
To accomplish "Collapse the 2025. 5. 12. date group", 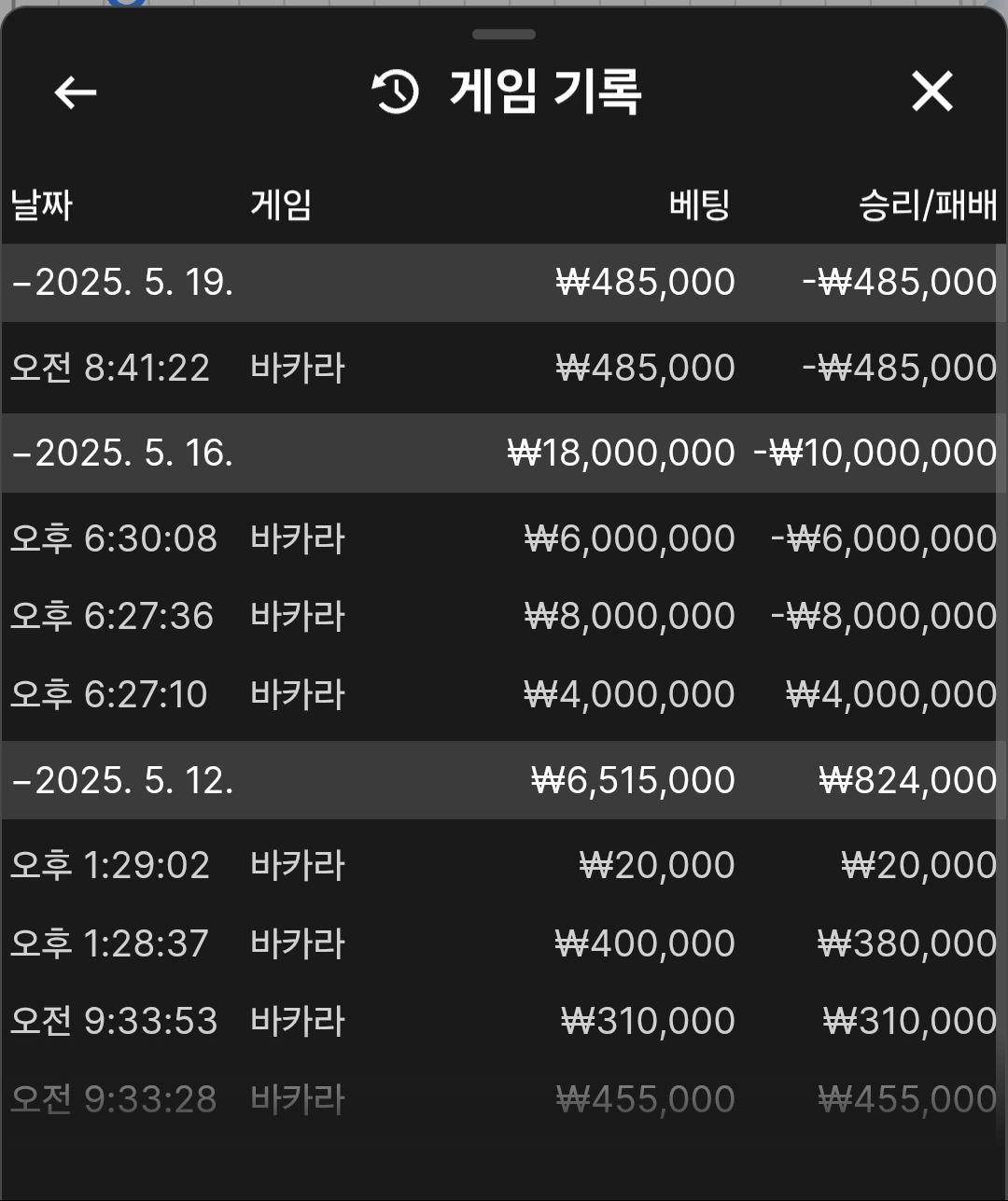I will tap(121, 780).
